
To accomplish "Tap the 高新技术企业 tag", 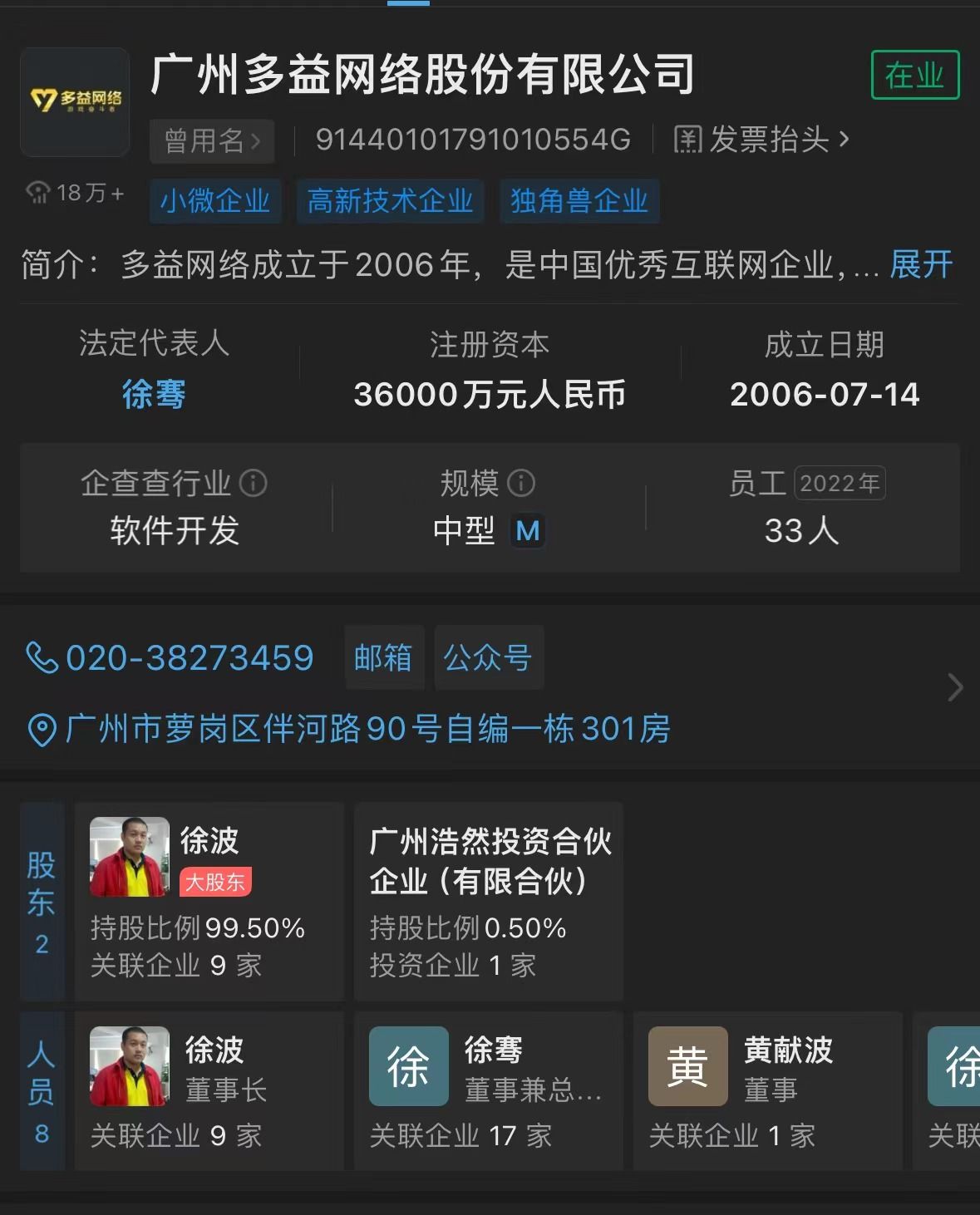I will point(390,201).
